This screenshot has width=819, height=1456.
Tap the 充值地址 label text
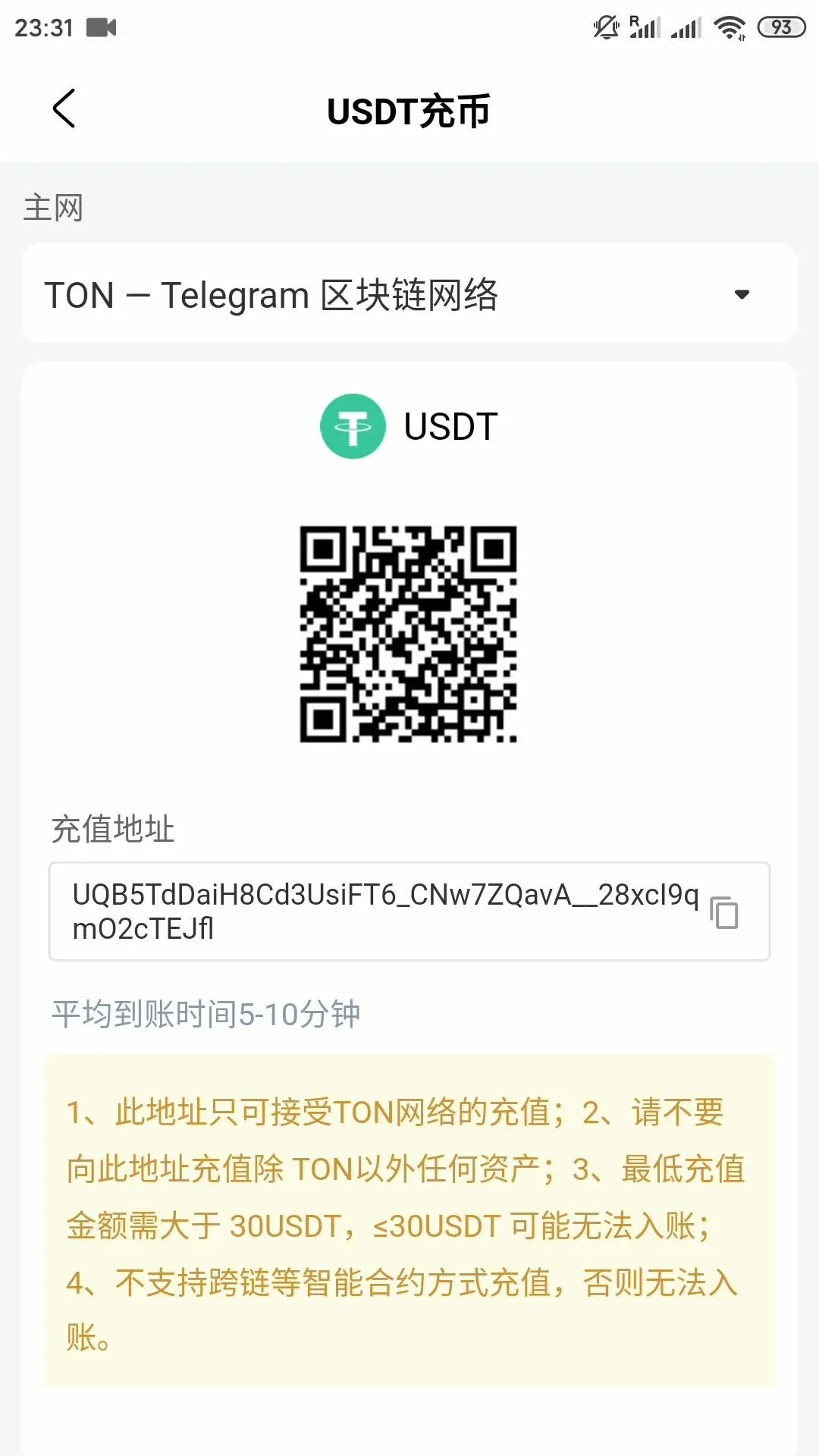112,832
